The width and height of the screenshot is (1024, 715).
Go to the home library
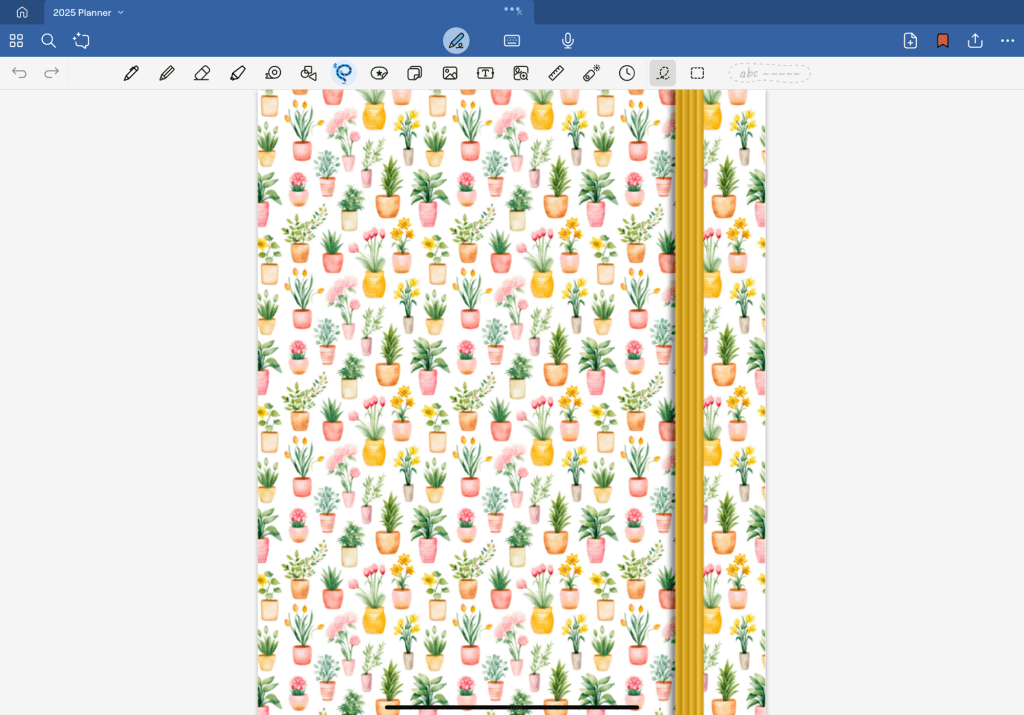[22, 12]
